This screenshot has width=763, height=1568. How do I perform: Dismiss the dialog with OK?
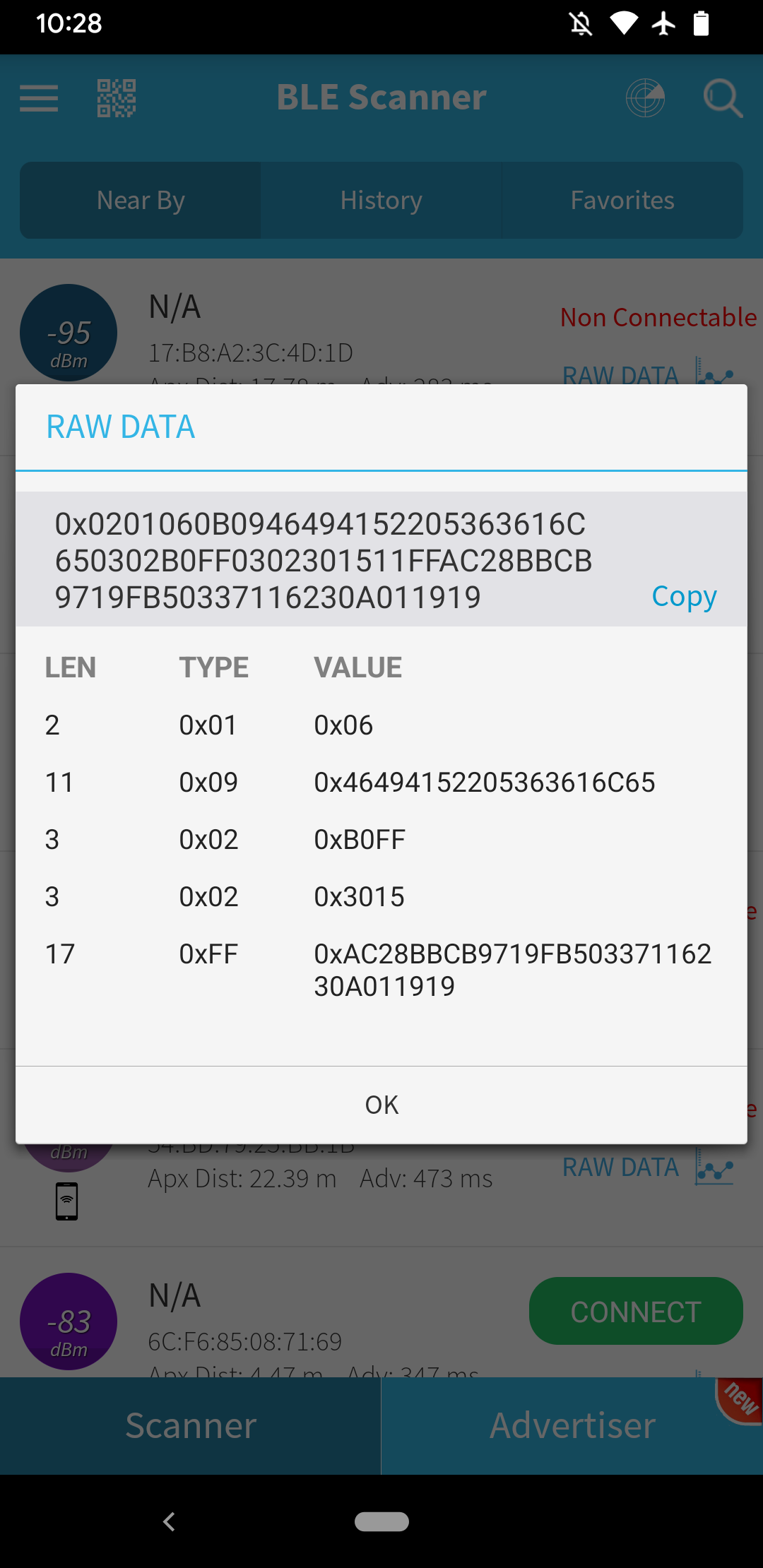(381, 1103)
